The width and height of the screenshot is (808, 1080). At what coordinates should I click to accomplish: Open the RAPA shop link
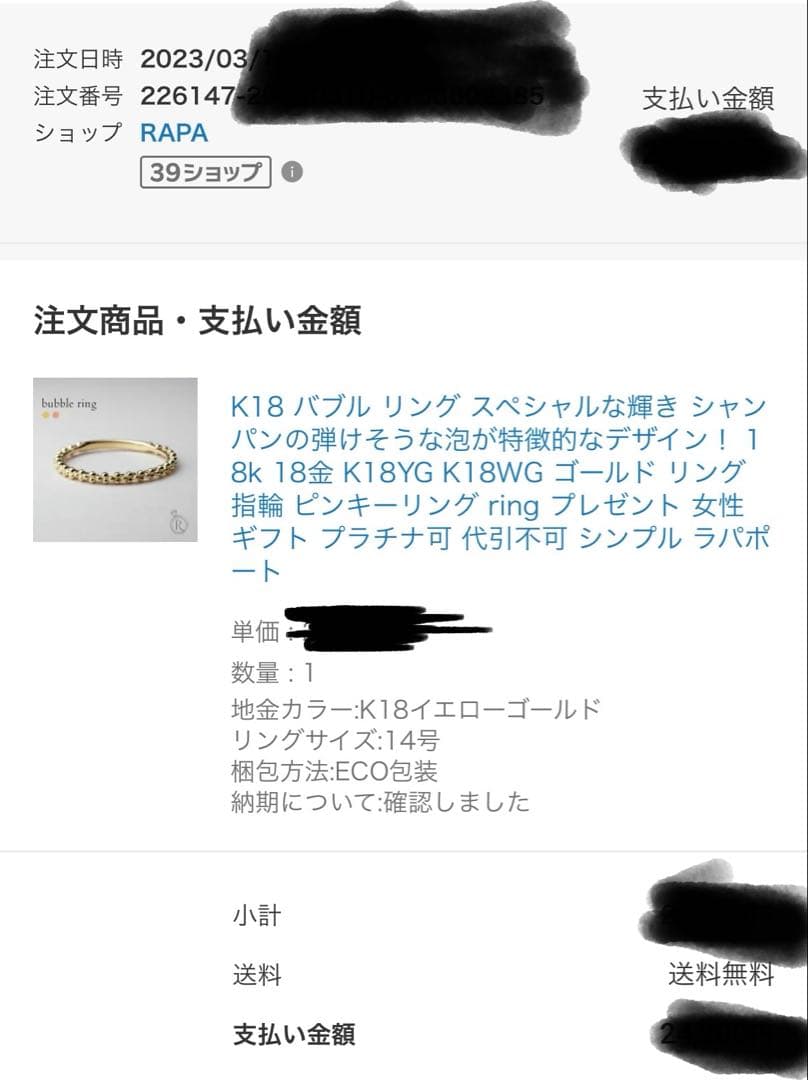tap(174, 133)
